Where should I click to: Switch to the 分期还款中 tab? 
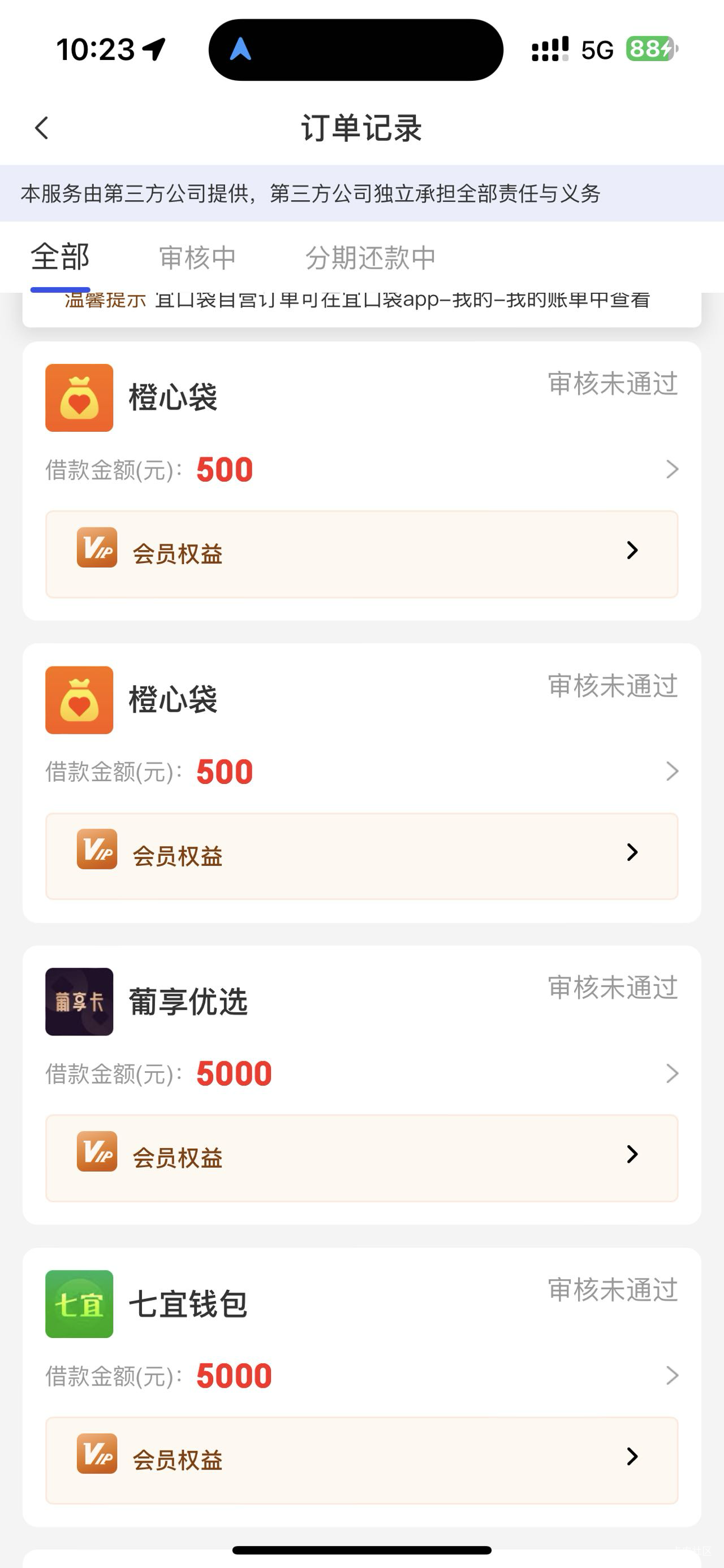tap(371, 258)
